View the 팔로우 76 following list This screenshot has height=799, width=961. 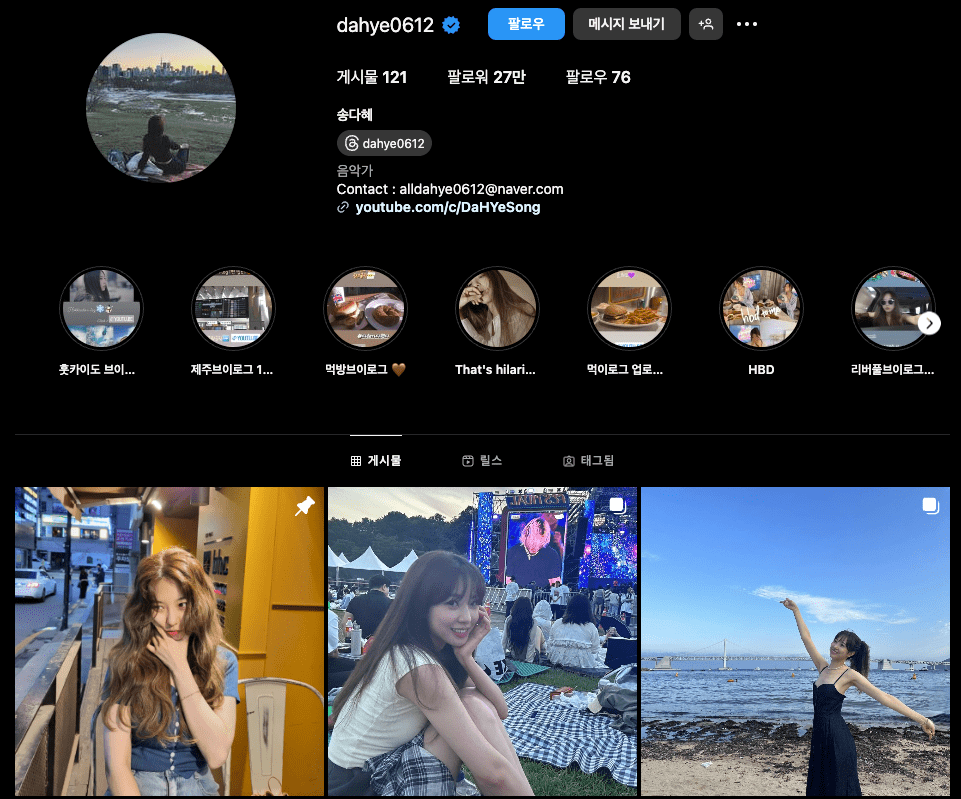598,77
